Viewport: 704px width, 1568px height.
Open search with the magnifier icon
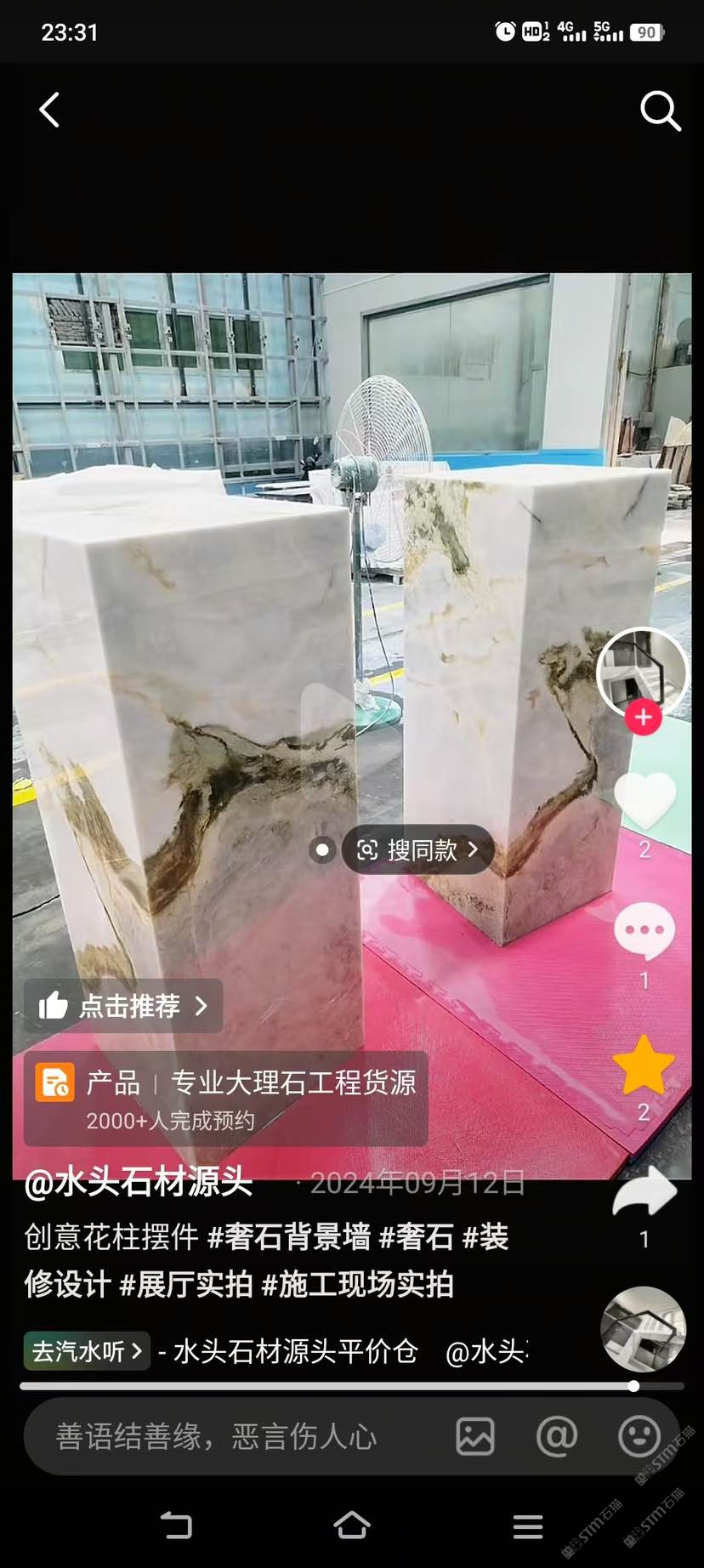(x=660, y=111)
